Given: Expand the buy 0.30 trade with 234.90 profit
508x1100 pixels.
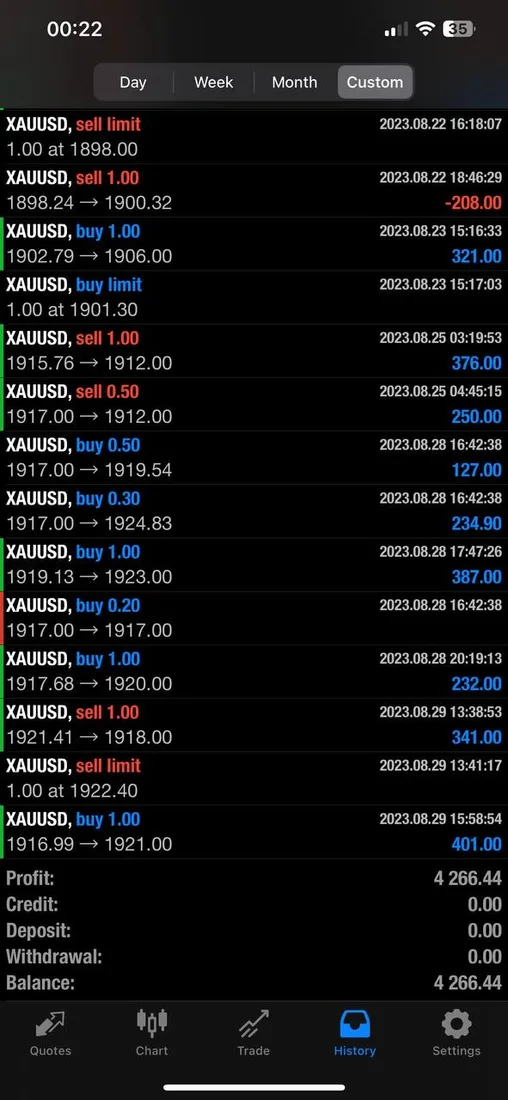Looking at the screenshot, I should [x=254, y=511].
